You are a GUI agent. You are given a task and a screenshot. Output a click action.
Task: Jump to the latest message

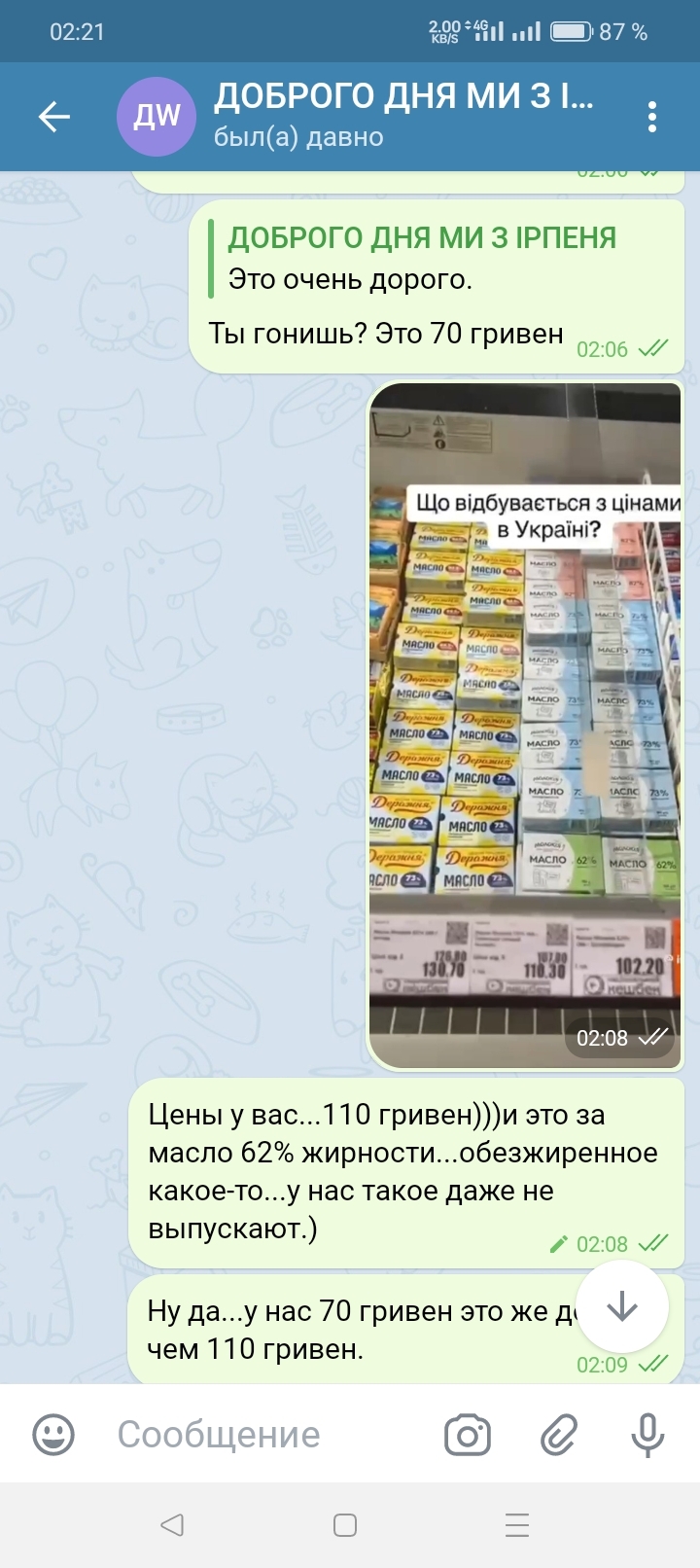point(621,1307)
